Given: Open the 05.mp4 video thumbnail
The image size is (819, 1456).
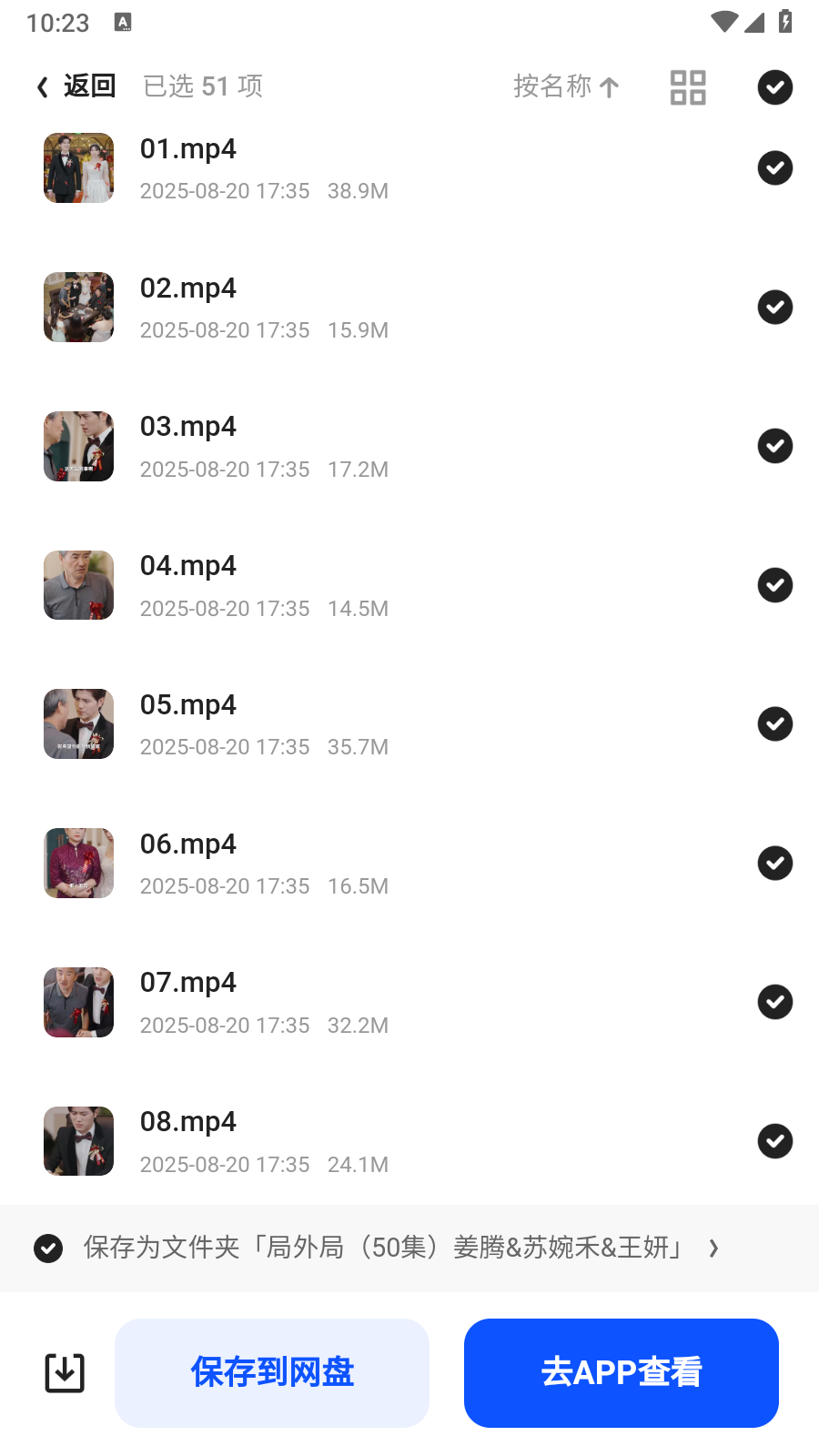Looking at the screenshot, I should pos(79,724).
